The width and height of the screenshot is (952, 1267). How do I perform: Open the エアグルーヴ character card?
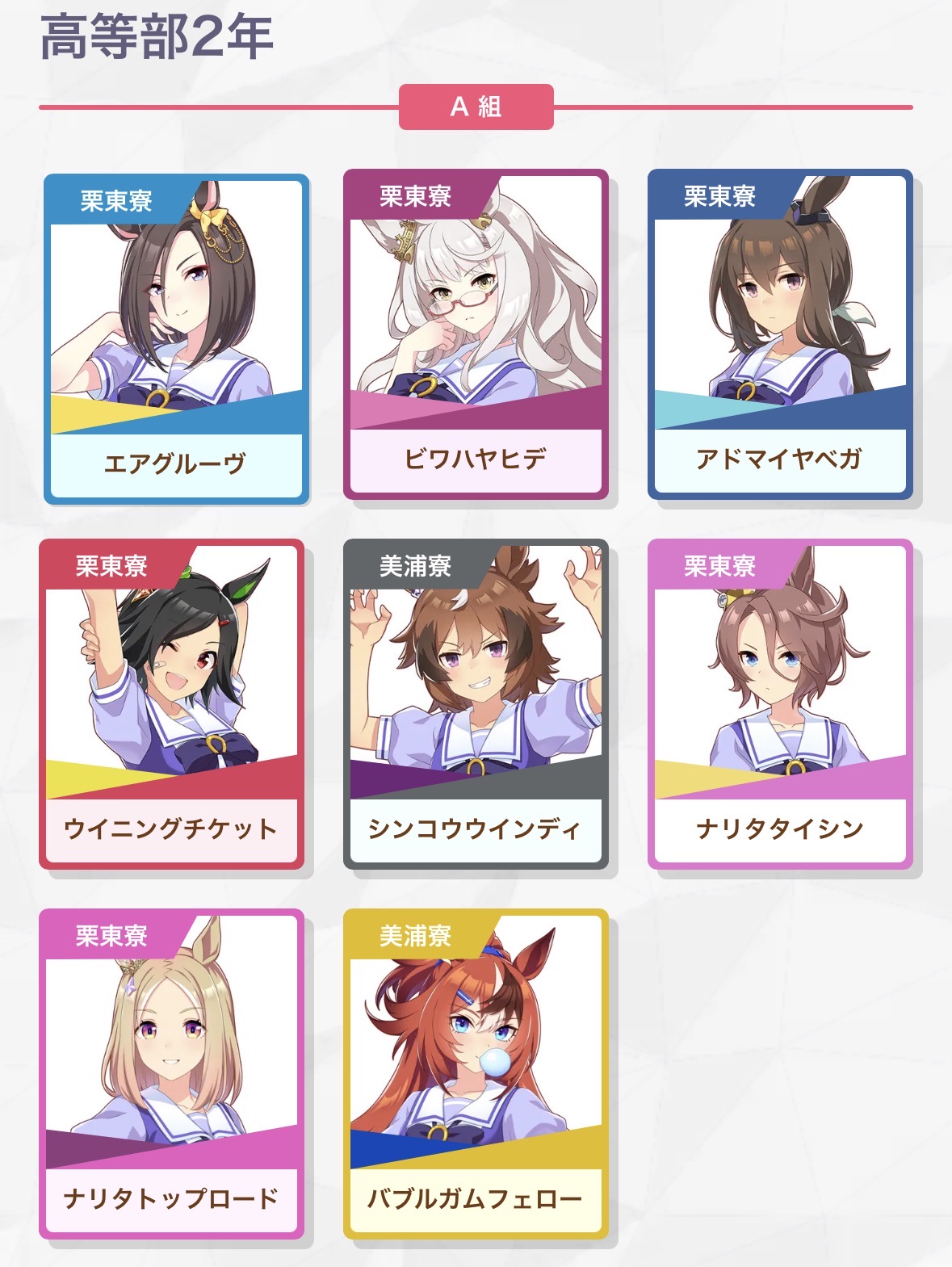click(176, 339)
